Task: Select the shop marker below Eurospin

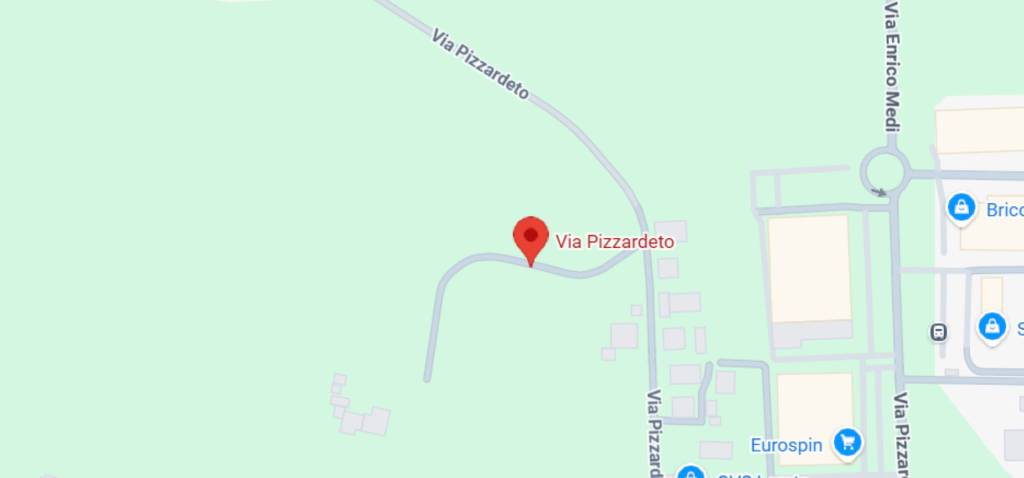Action: click(x=689, y=473)
